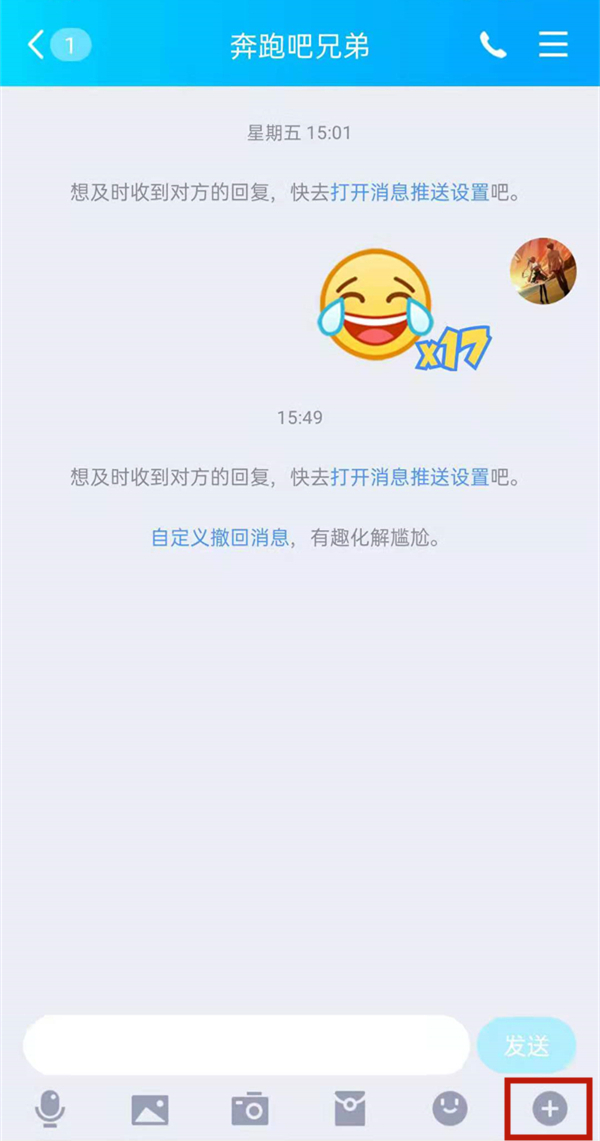Open the first 打开消息推送设置 link

[410, 193]
